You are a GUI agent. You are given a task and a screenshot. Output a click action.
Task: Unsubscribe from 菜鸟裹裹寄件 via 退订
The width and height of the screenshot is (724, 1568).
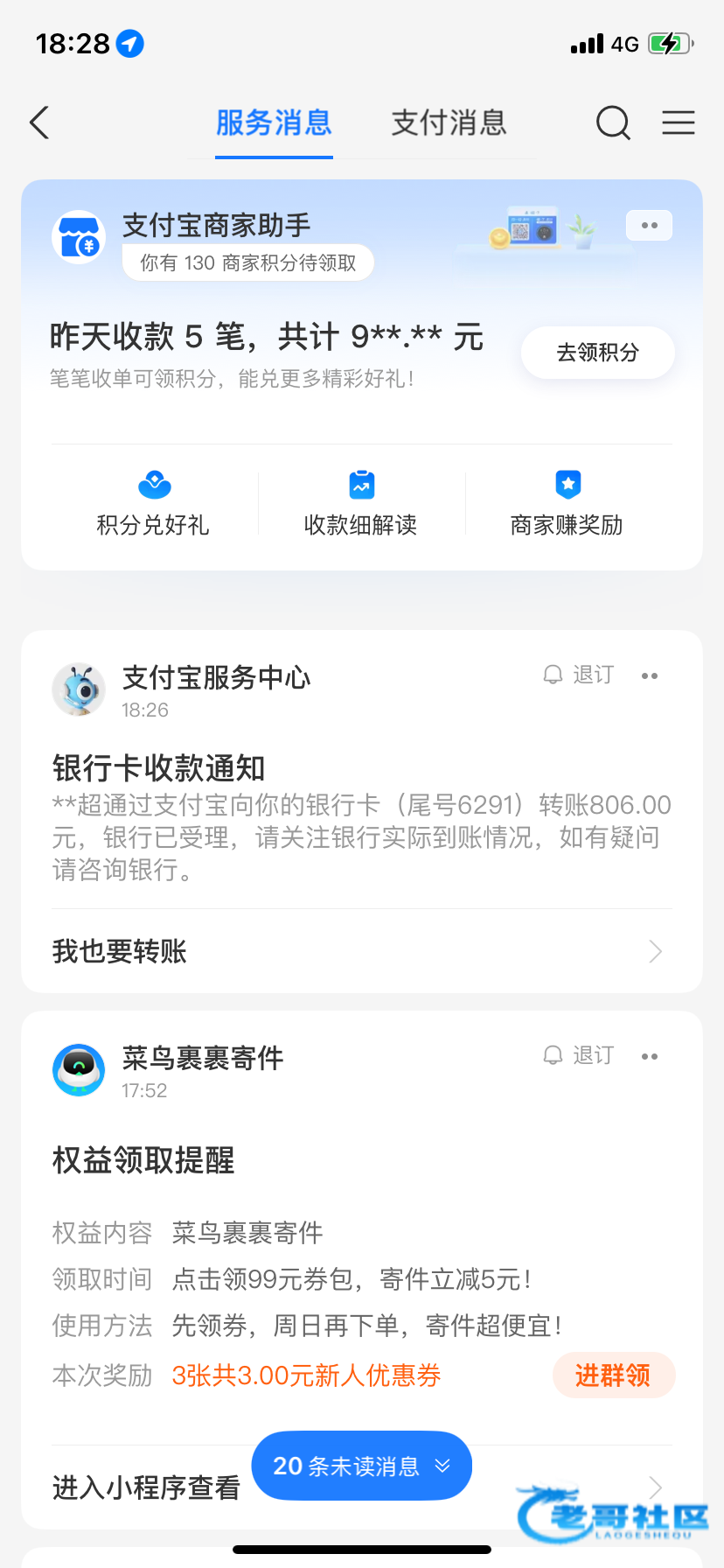pyautogui.click(x=580, y=1055)
